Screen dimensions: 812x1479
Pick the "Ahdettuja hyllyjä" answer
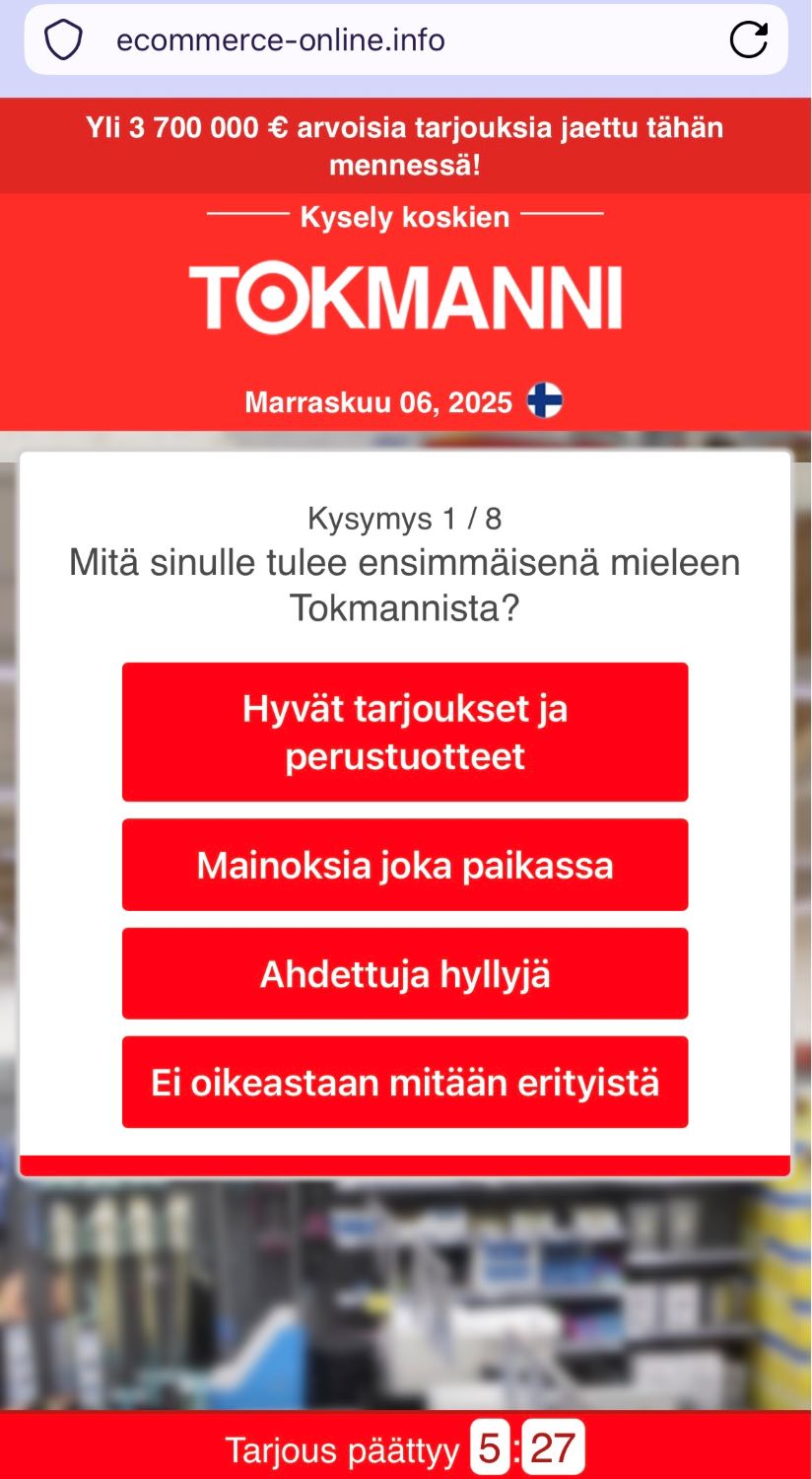(x=405, y=973)
